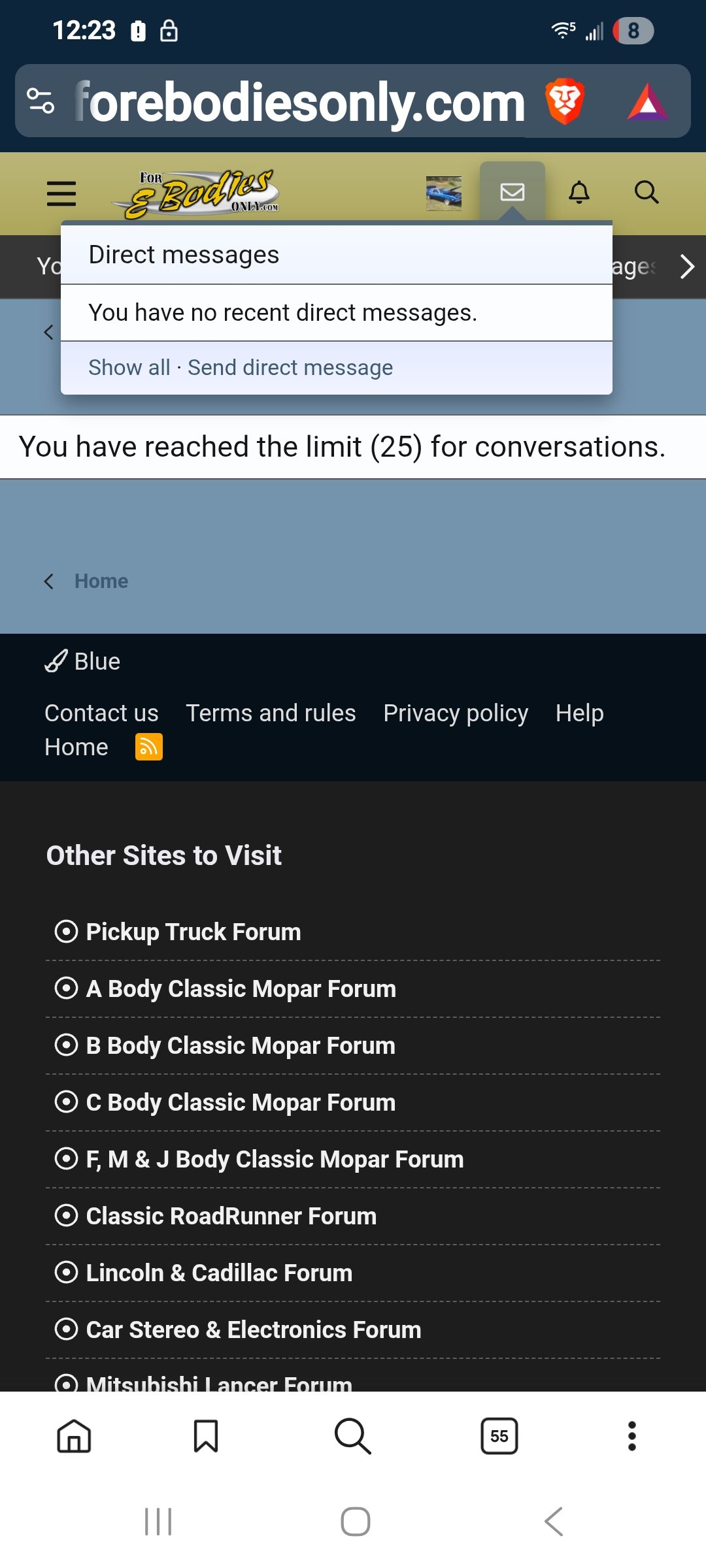This screenshot has height=1568, width=706.
Task: Open the forum hamburger menu
Action: [x=61, y=193]
